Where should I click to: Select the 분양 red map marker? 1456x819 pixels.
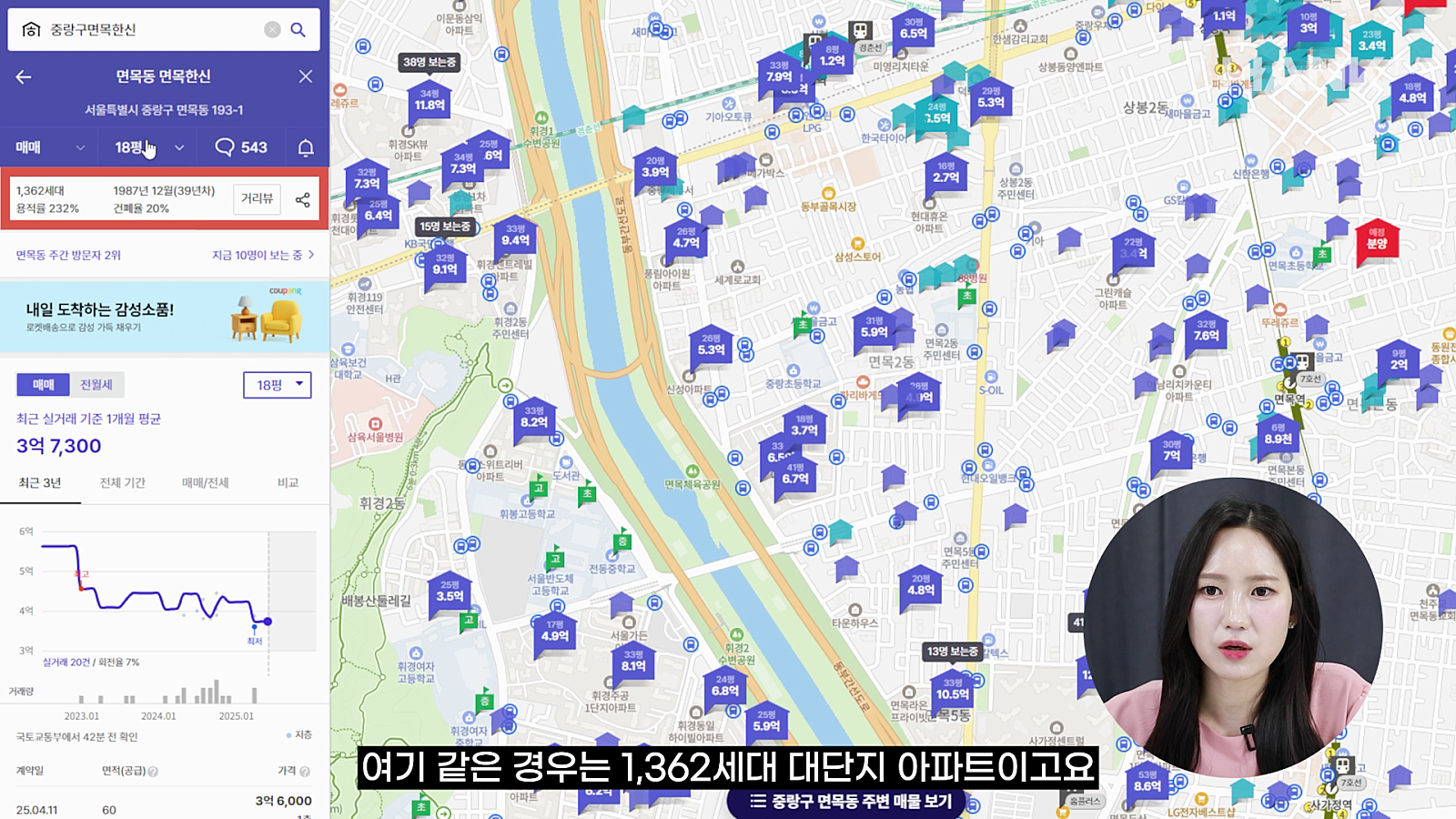[1377, 240]
